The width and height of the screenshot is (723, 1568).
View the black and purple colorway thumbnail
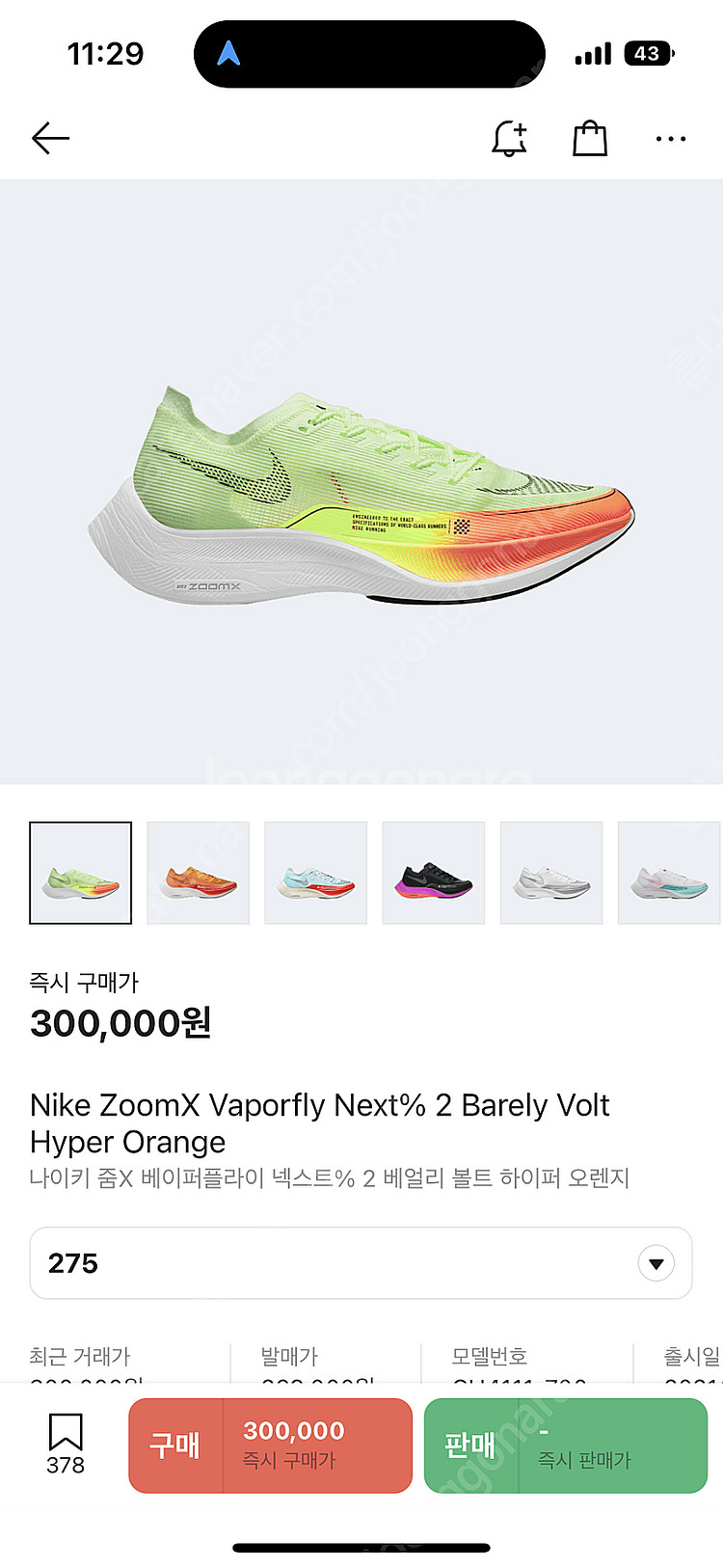tap(433, 873)
